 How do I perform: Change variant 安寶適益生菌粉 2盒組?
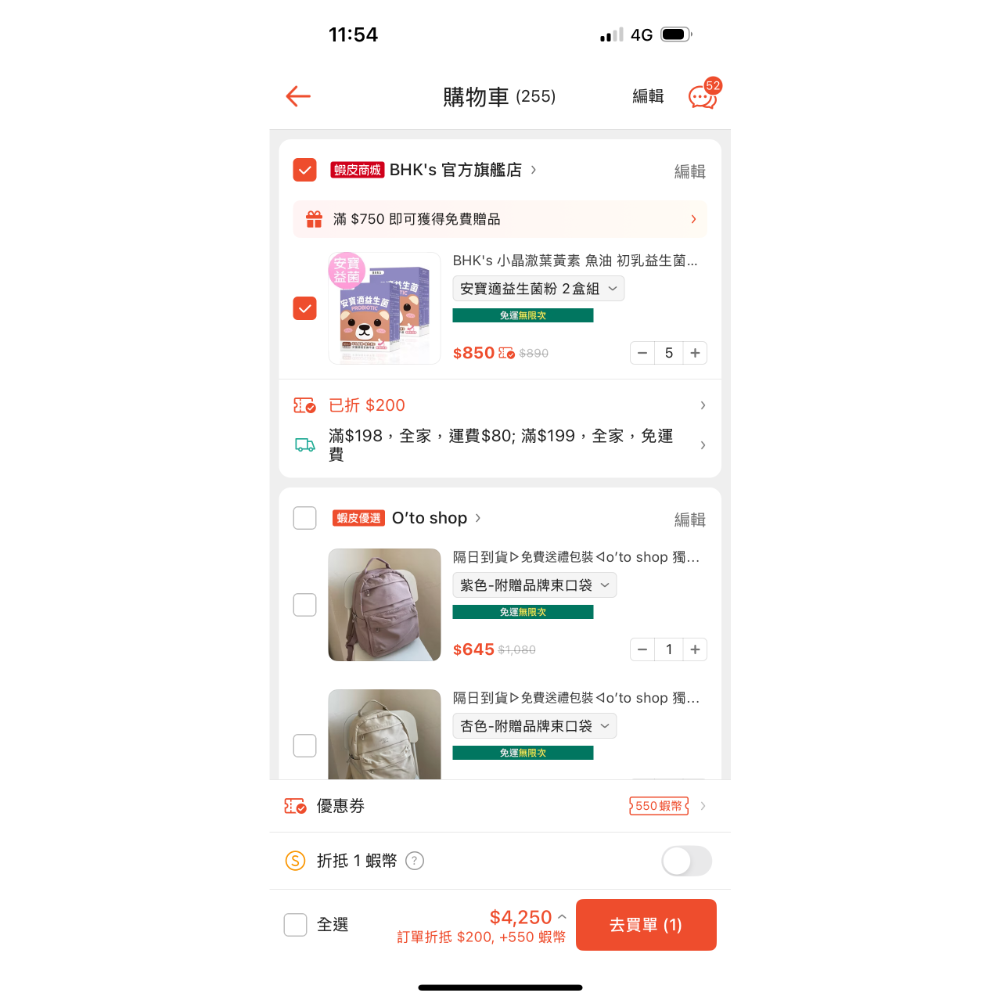tap(538, 288)
